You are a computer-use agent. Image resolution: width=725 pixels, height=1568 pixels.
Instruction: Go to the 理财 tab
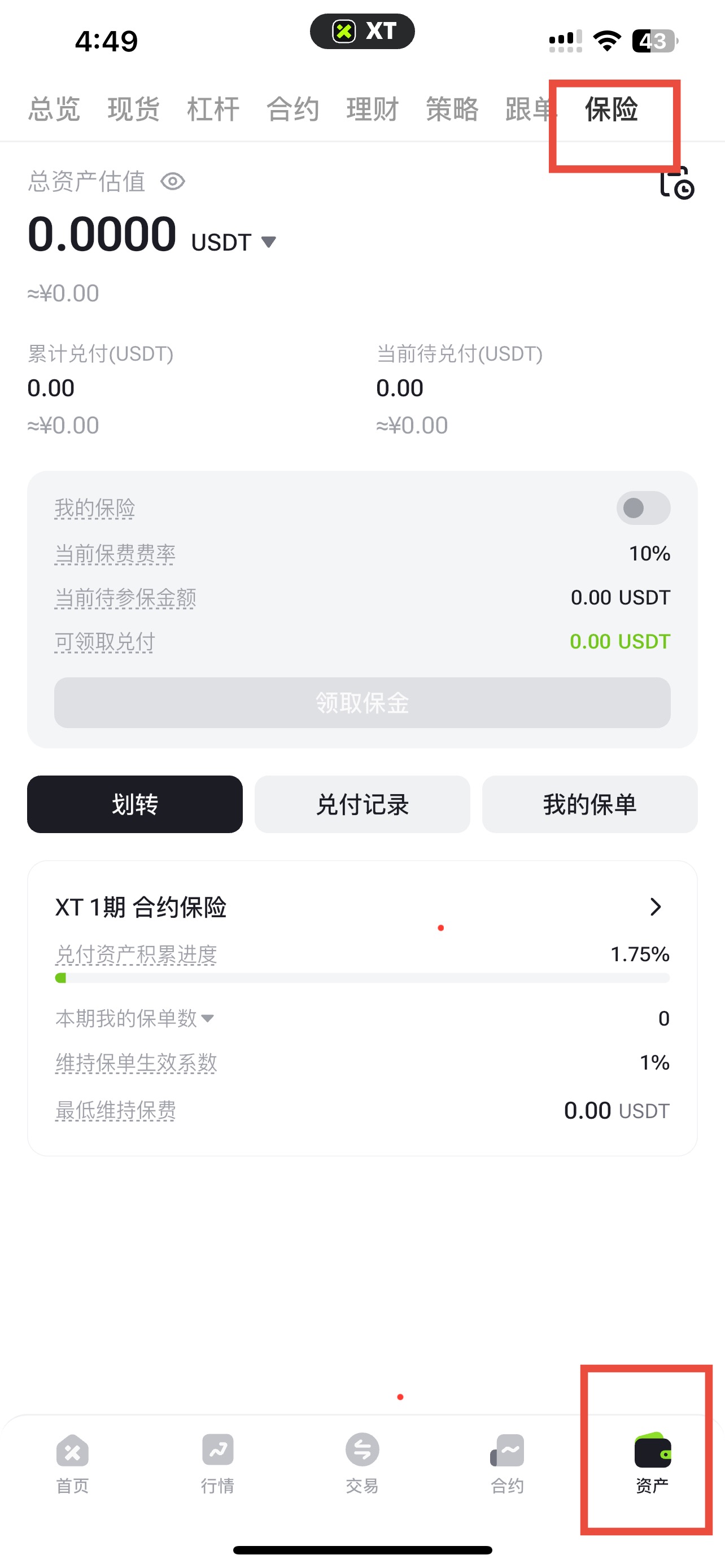point(372,110)
